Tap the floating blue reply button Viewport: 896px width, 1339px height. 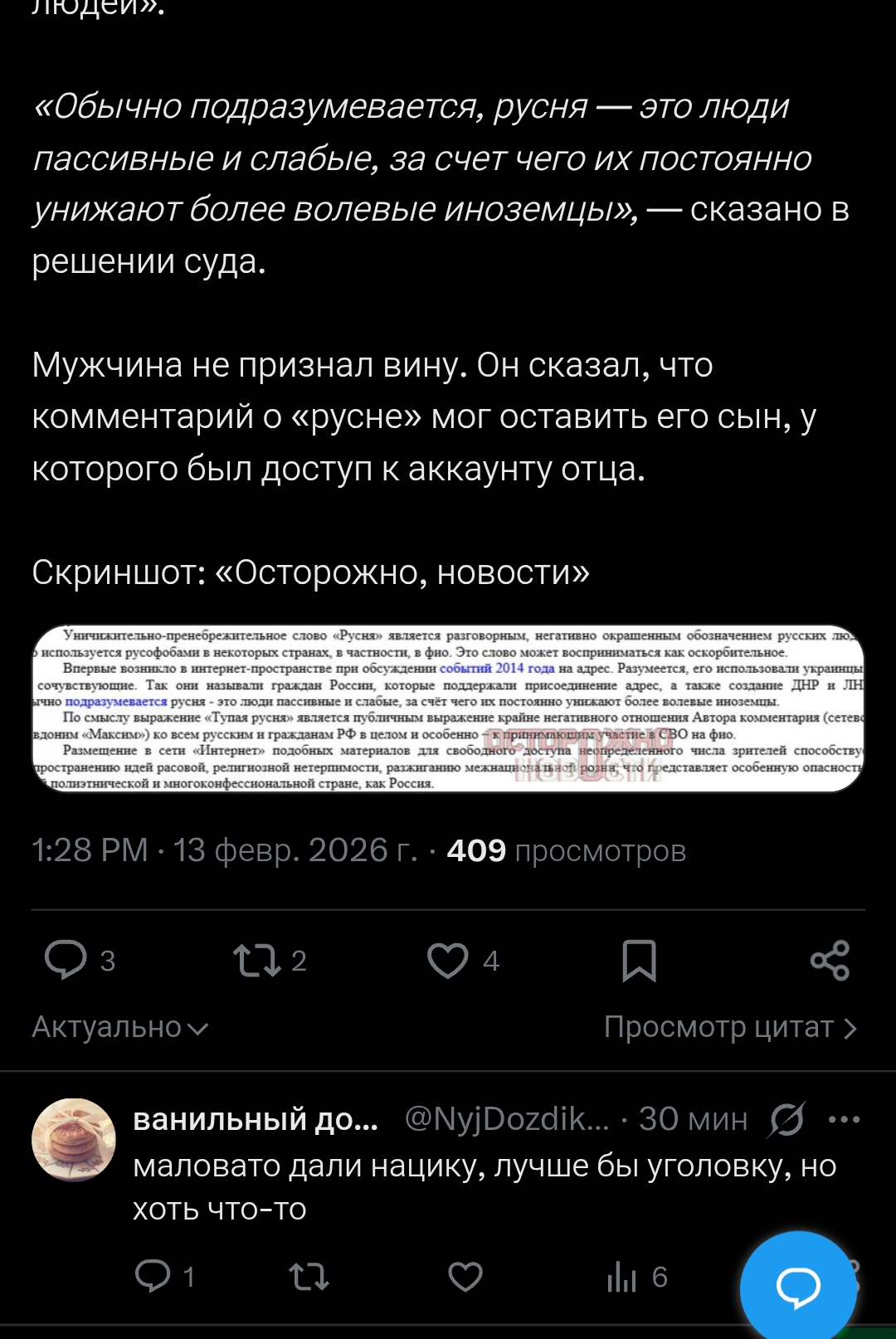[x=797, y=1288]
